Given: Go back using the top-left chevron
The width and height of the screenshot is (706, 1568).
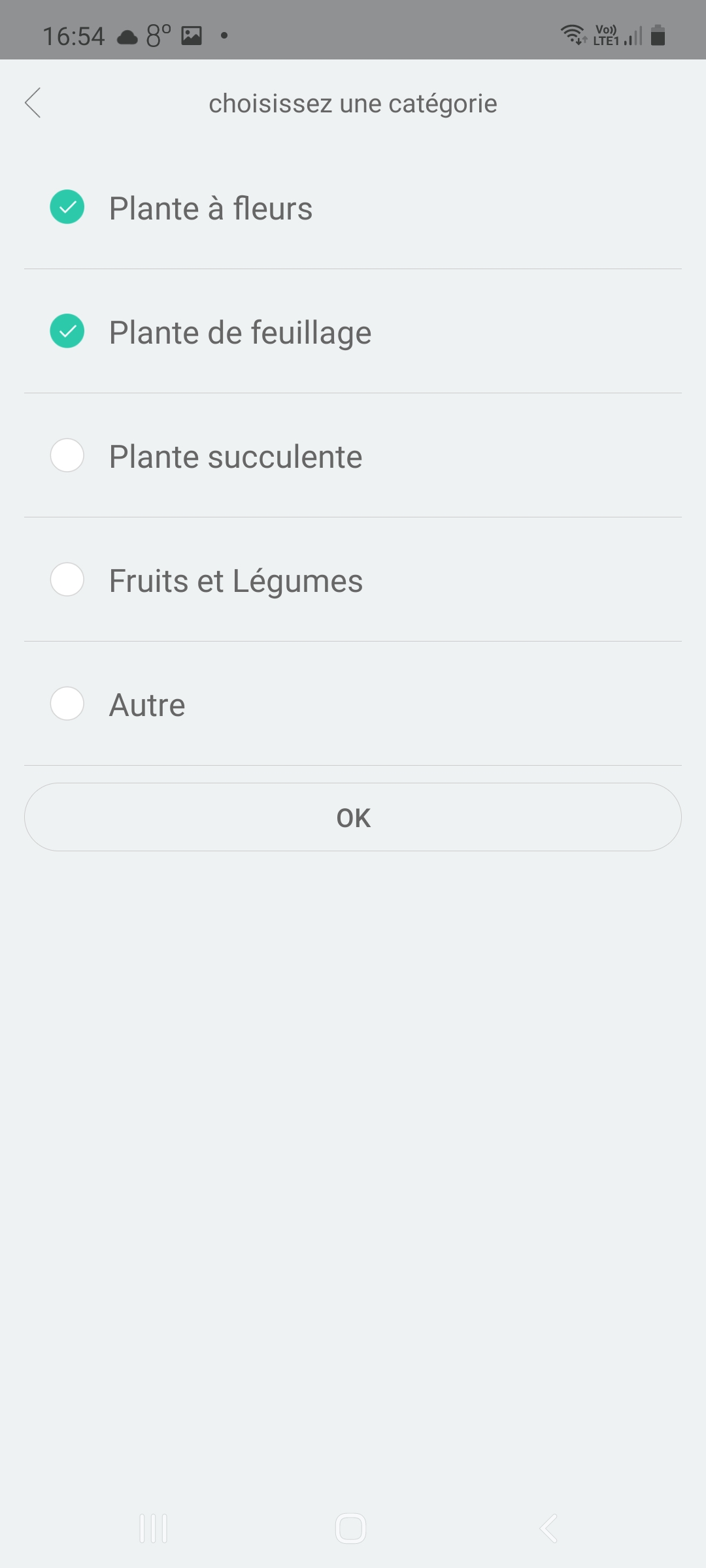Looking at the screenshot, I should [33, 103].
